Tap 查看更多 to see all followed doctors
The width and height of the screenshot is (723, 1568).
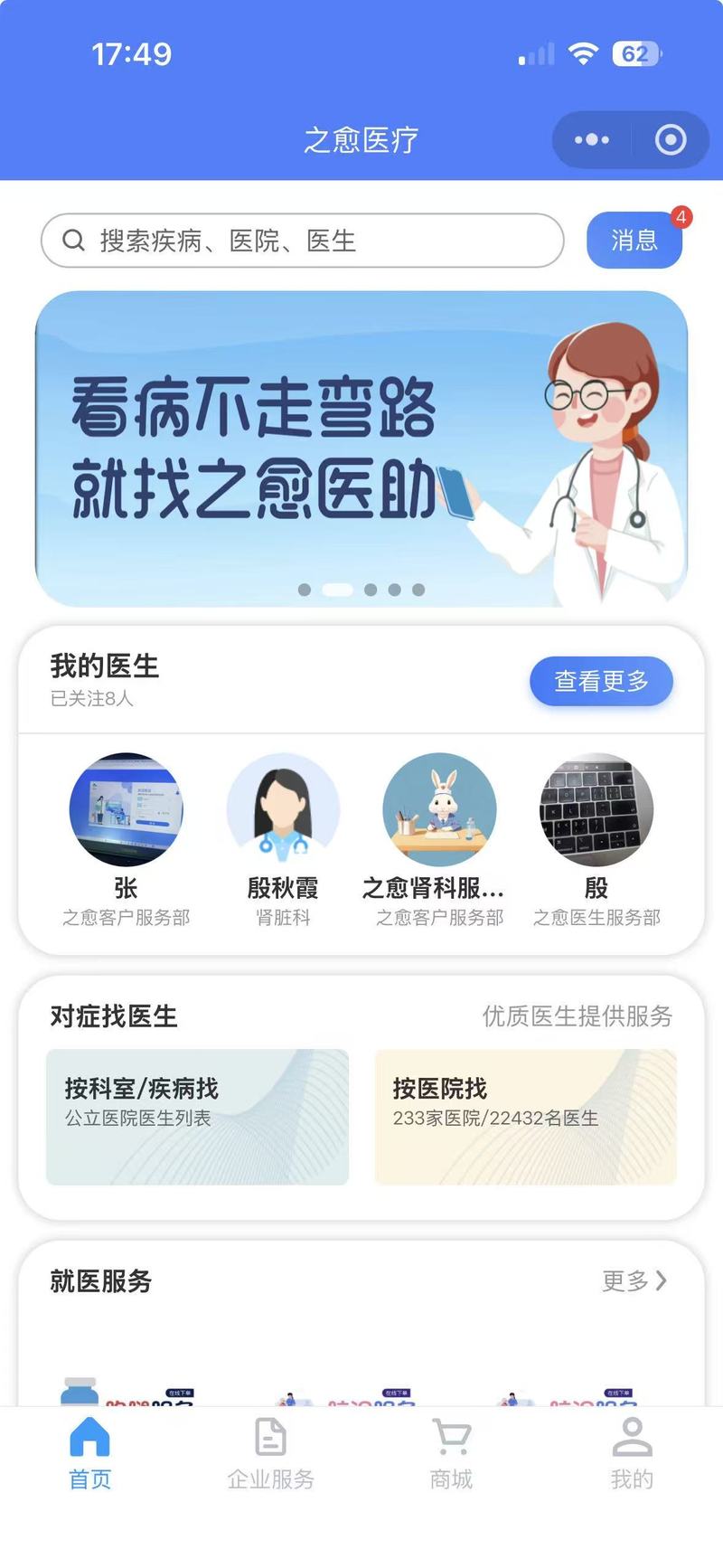tap(601, 681)
